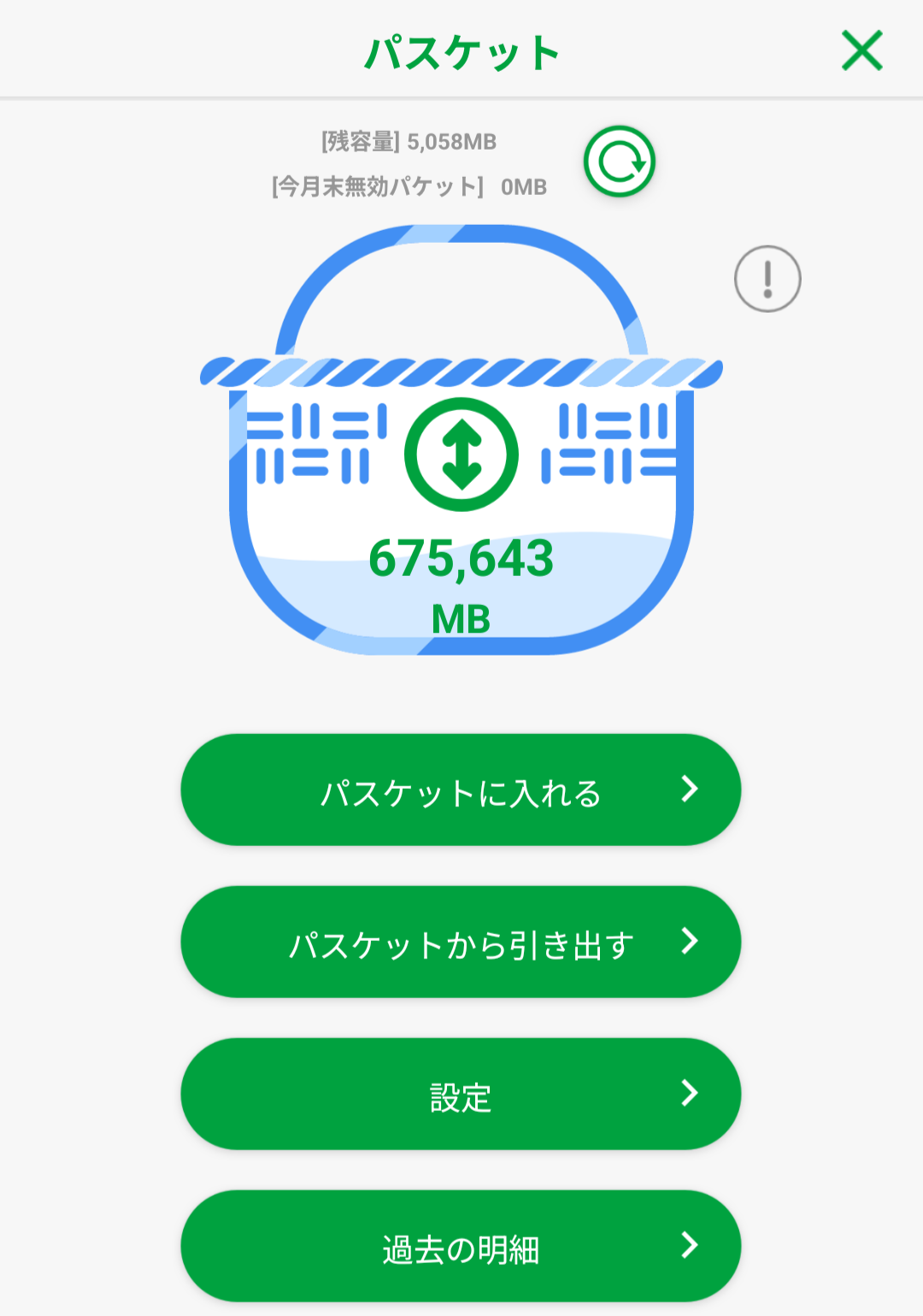View 過去の明細 history
Viewport: 923px width, 1316px height.
pyautogui.click(x=461, y=1246)
